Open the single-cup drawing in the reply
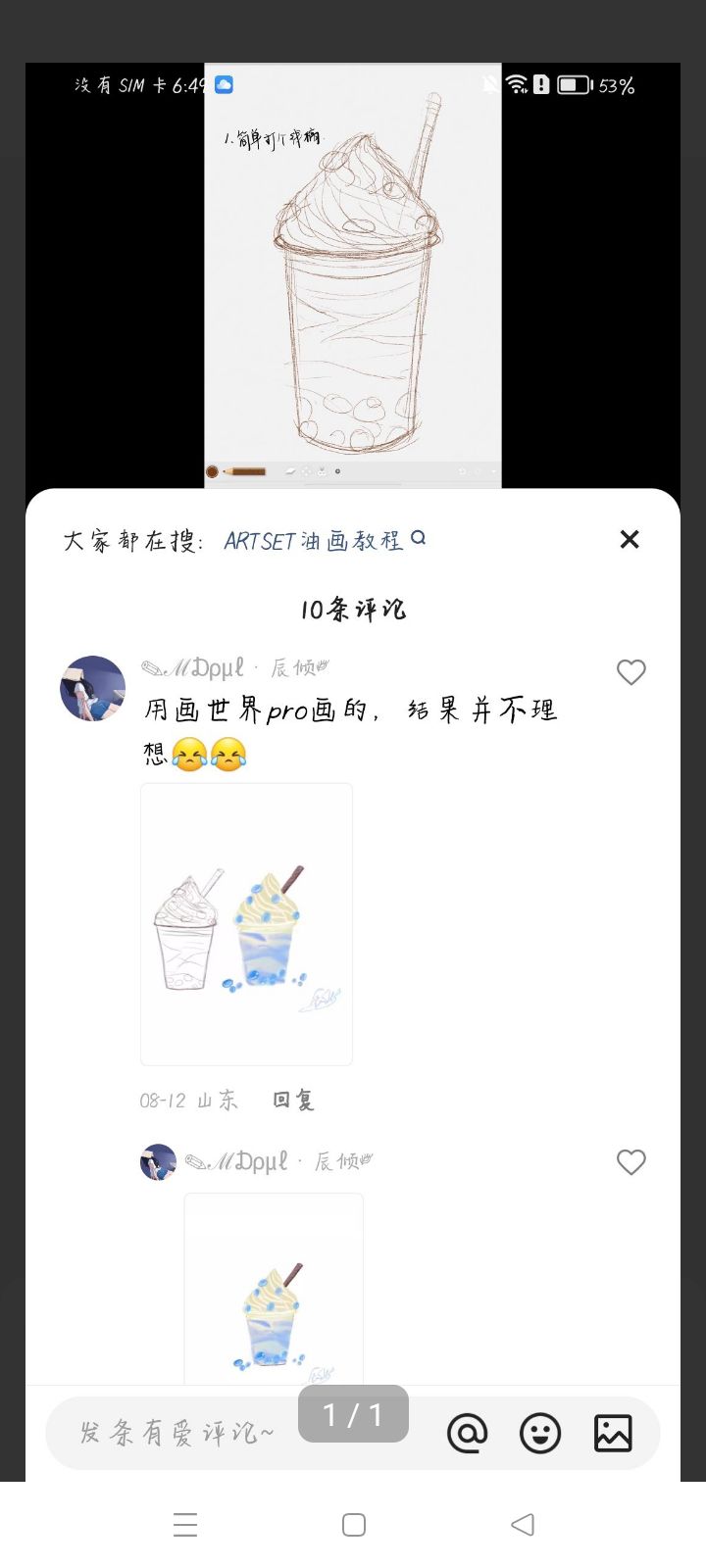This screenshot has height=1568, width=706. [x=274, y=1289]
